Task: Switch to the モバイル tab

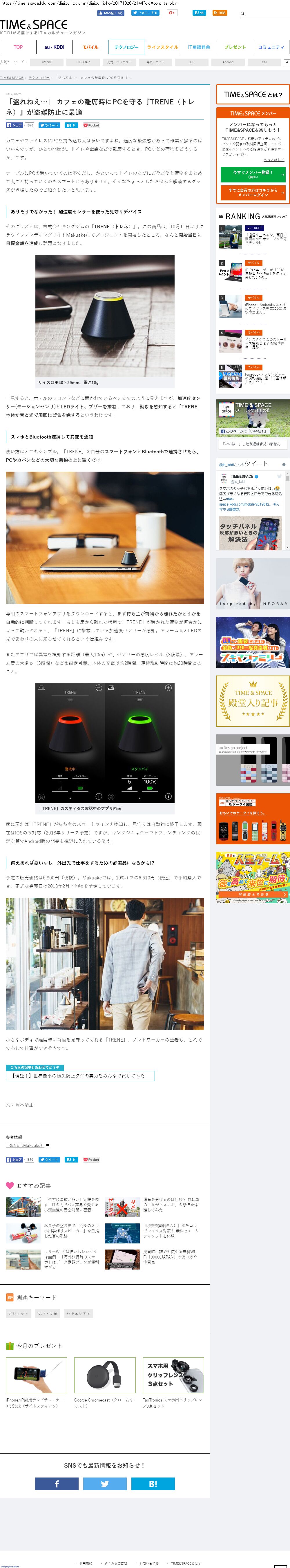Action: point(90,47)
